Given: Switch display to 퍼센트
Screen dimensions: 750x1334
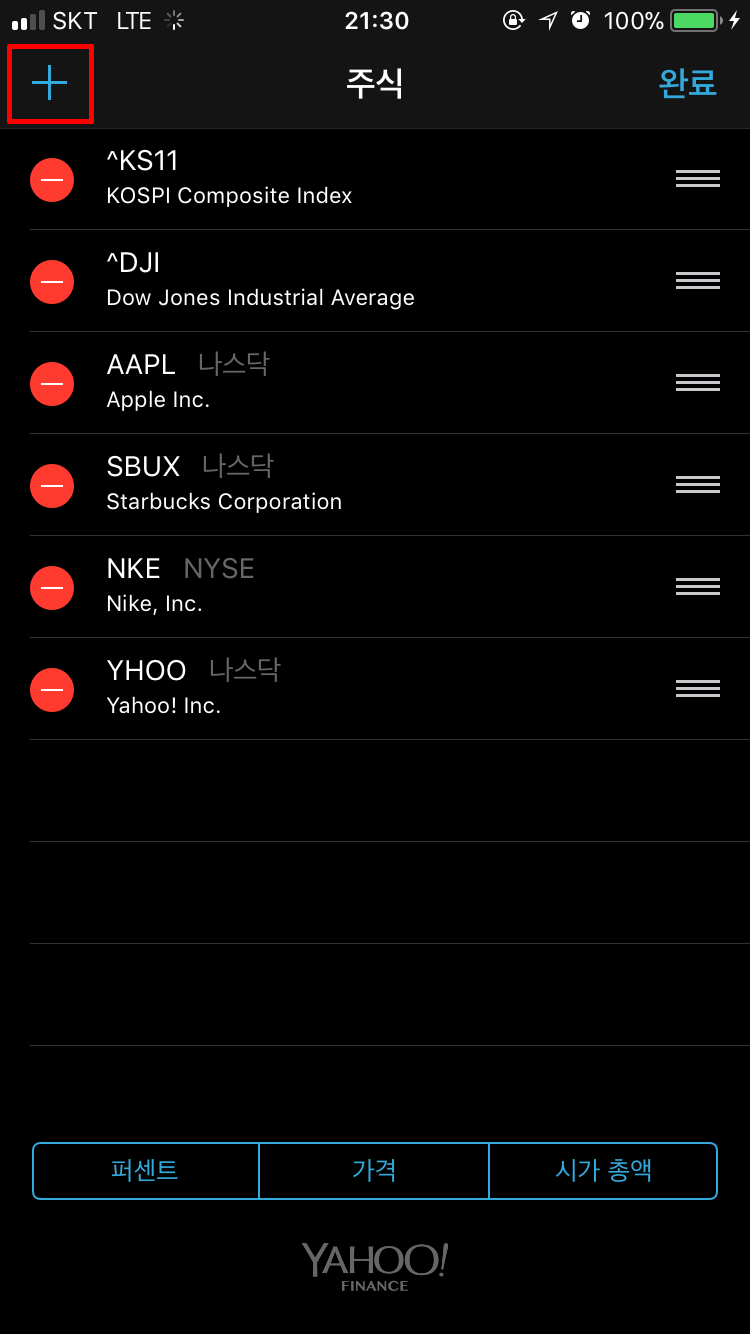Looking at the screenshot, I should (x=146, y=1171).
